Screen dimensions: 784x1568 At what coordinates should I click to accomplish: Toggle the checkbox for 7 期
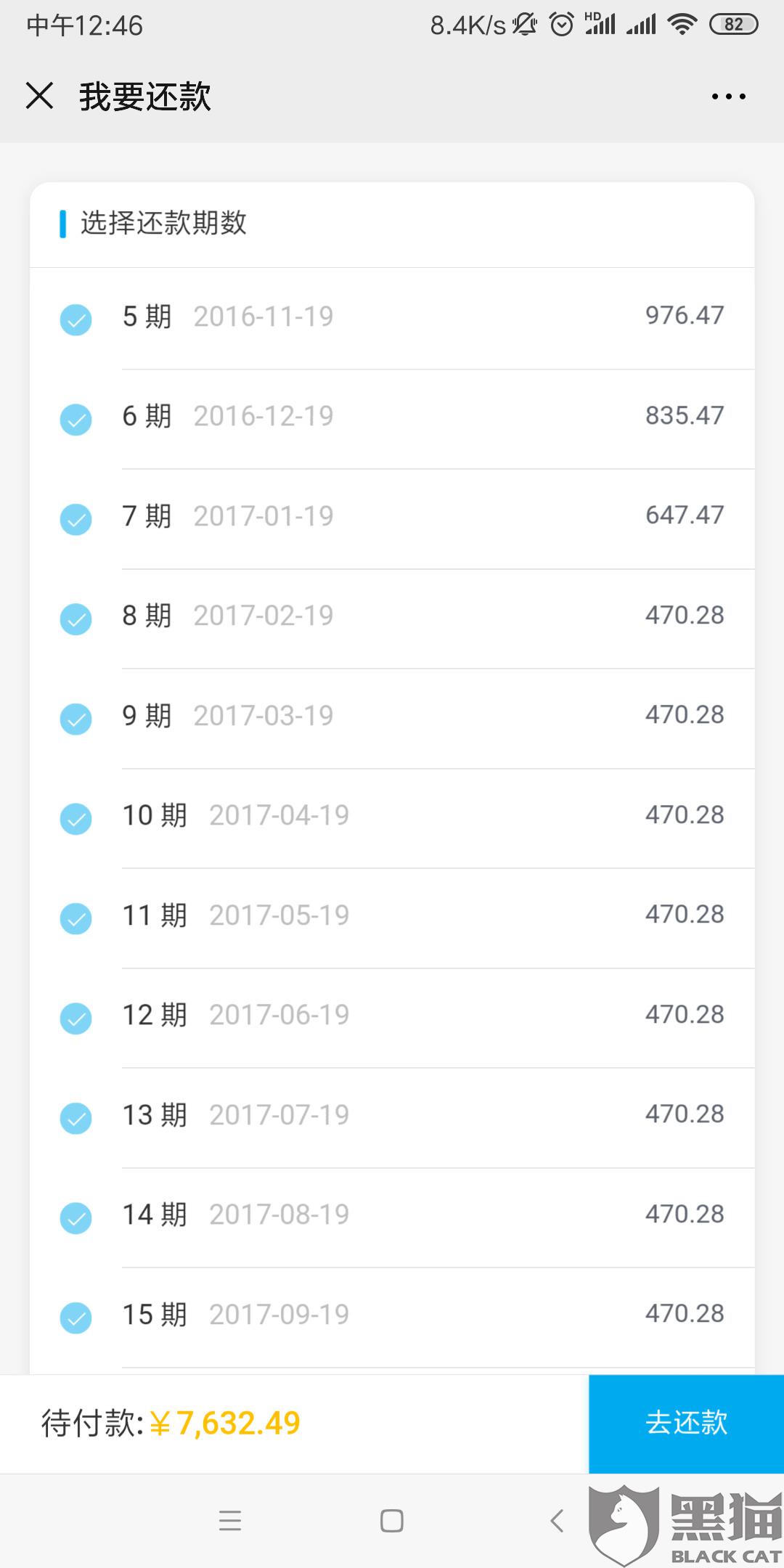tap(75, 519)
